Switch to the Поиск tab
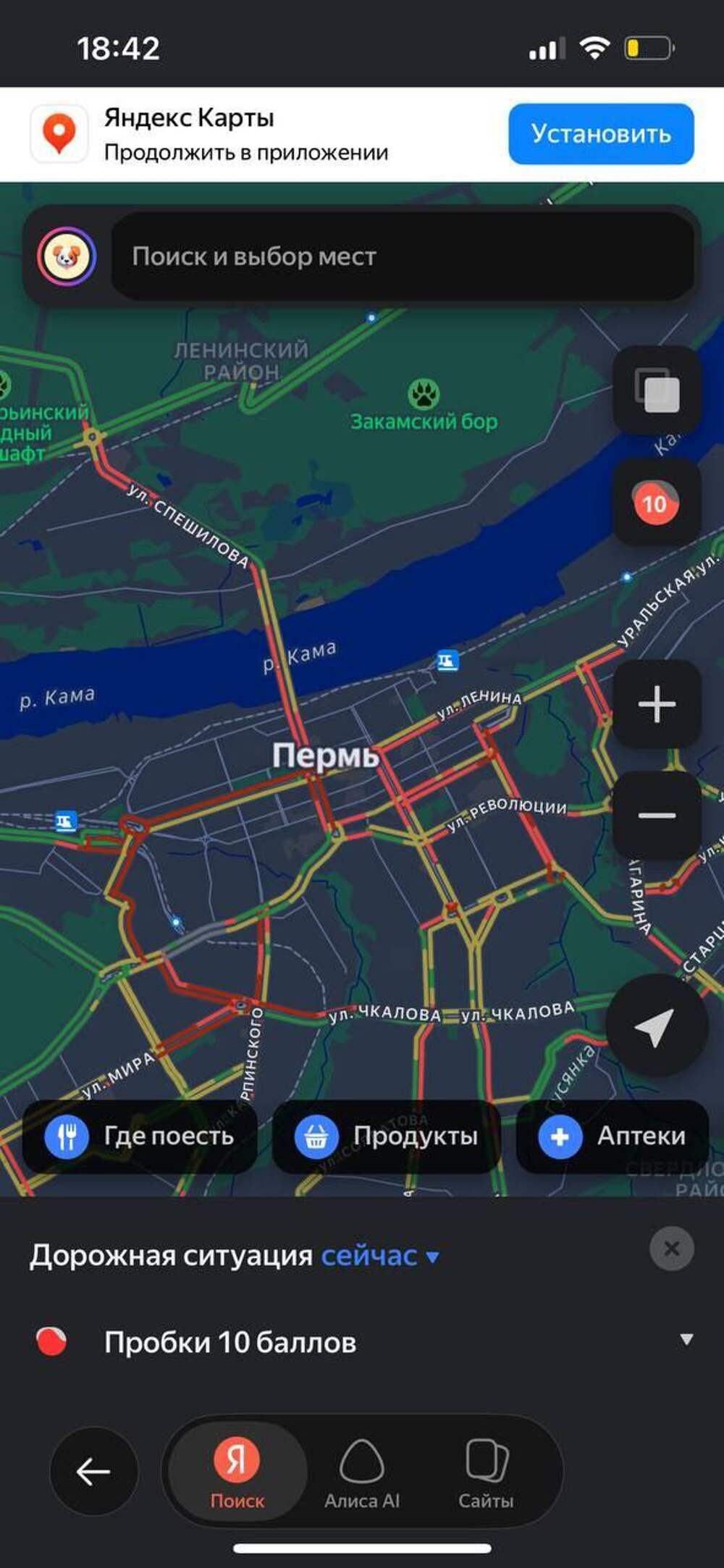 [237, 1472]
